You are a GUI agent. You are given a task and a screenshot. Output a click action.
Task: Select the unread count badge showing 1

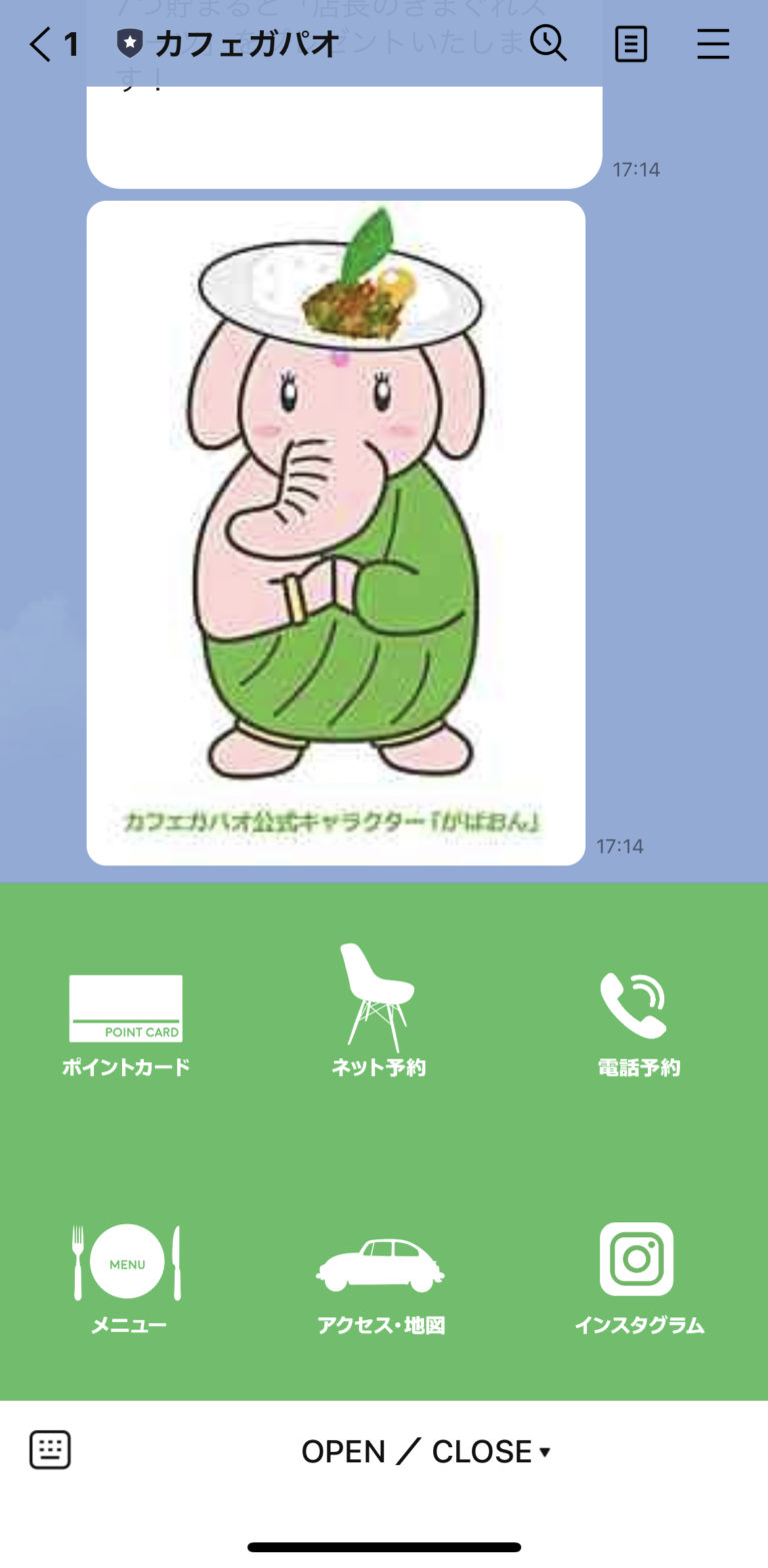pyautogui.click(x=68, y=44)
